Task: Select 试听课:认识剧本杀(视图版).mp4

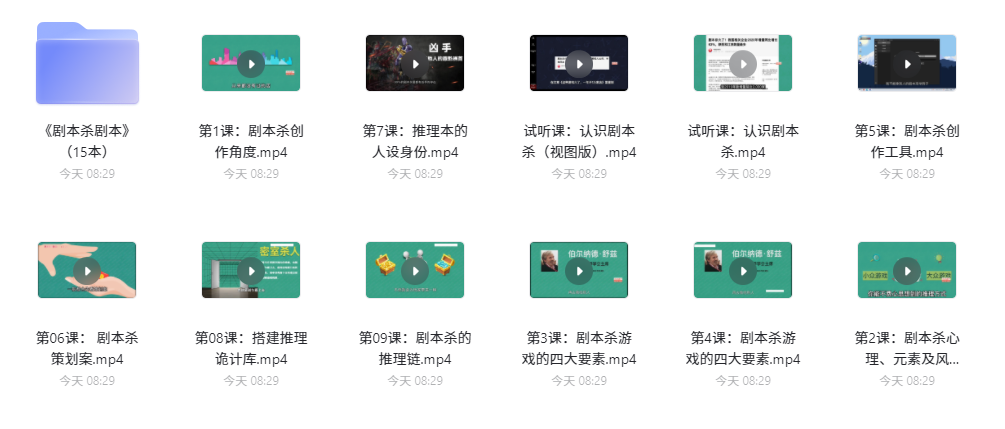Action: pos(579,63)
